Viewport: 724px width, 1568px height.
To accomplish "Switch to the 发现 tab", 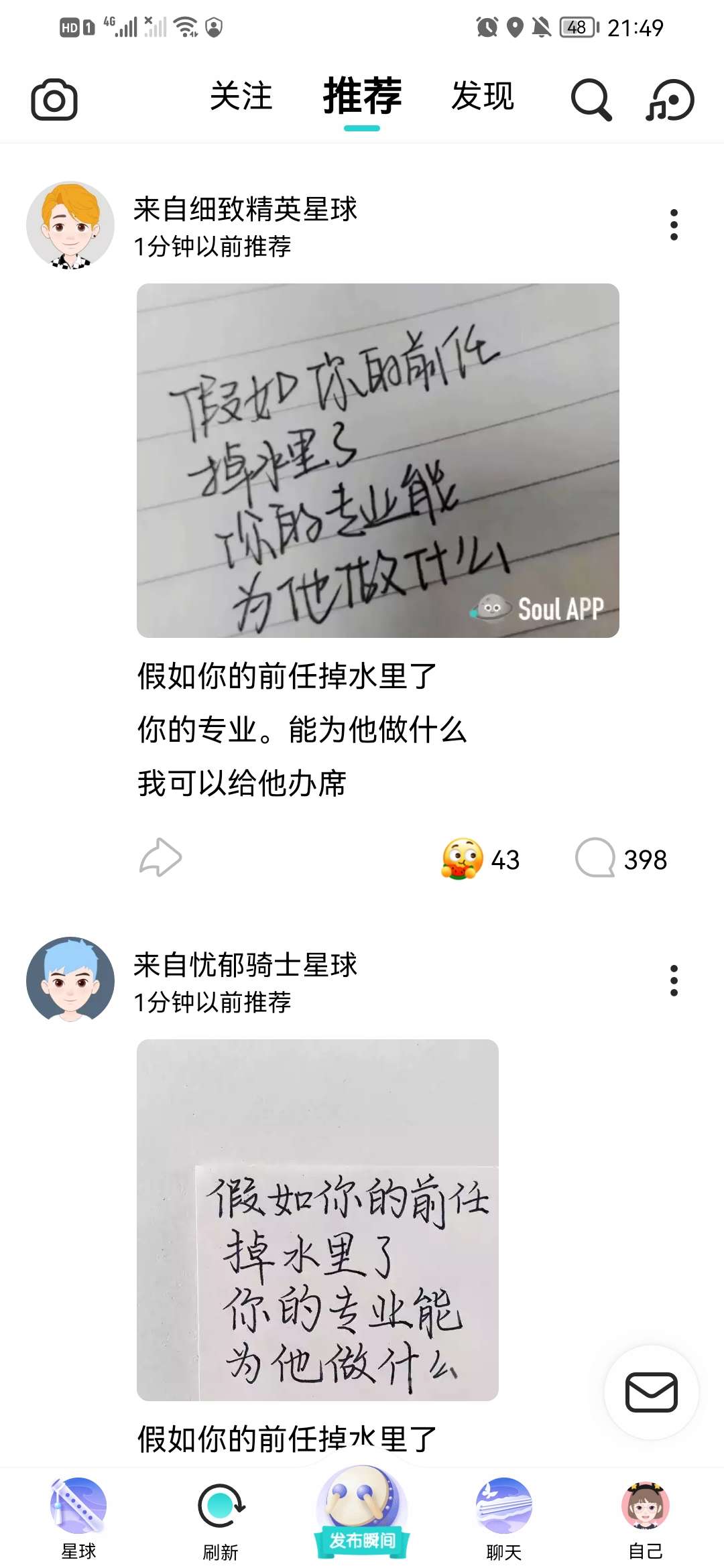I will 482,96.
